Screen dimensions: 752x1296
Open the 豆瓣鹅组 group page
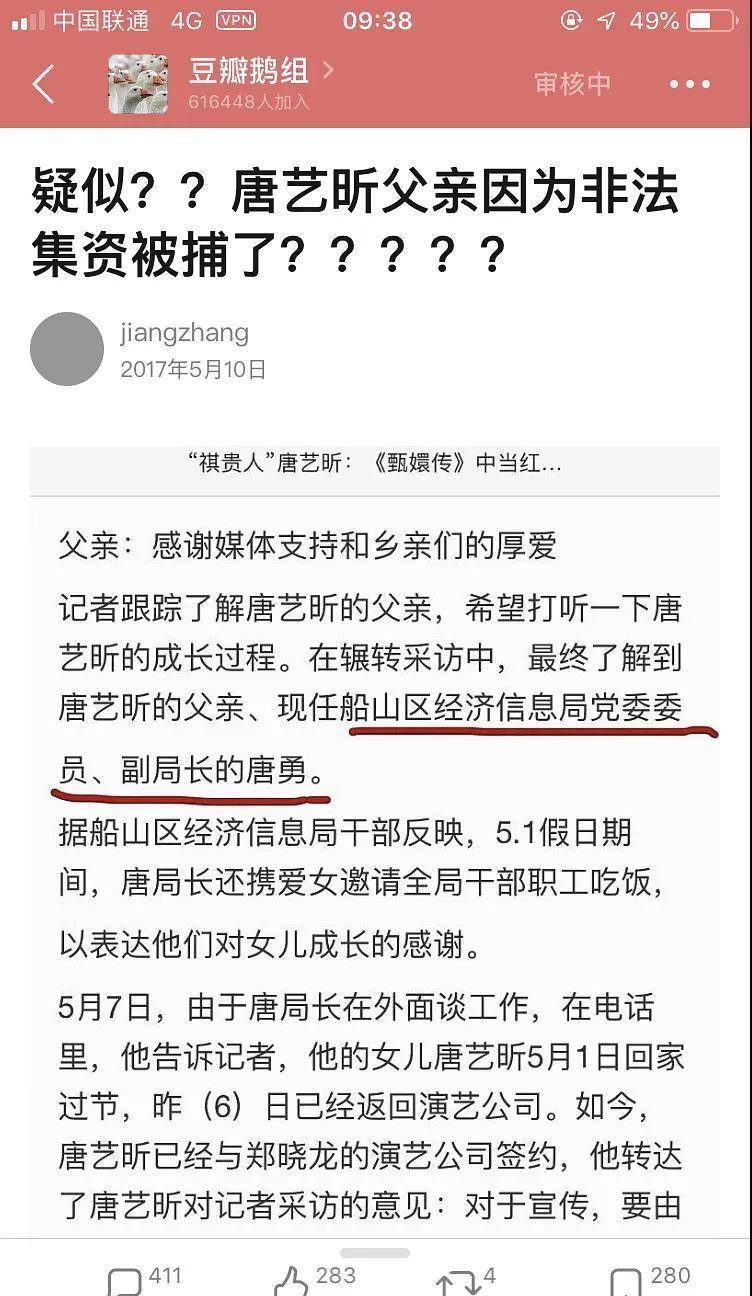(248, 72)
